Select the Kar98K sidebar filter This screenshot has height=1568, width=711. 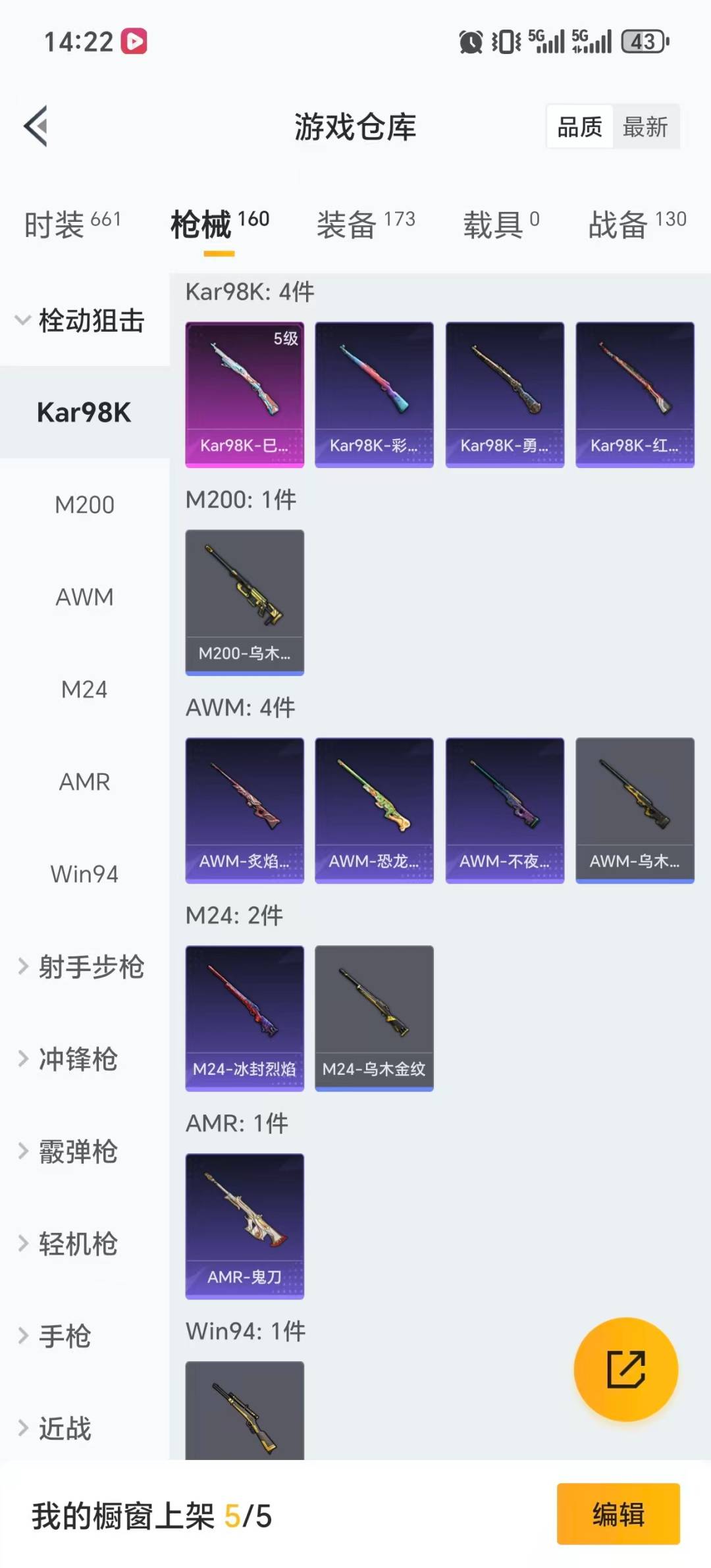pos(84,411)
